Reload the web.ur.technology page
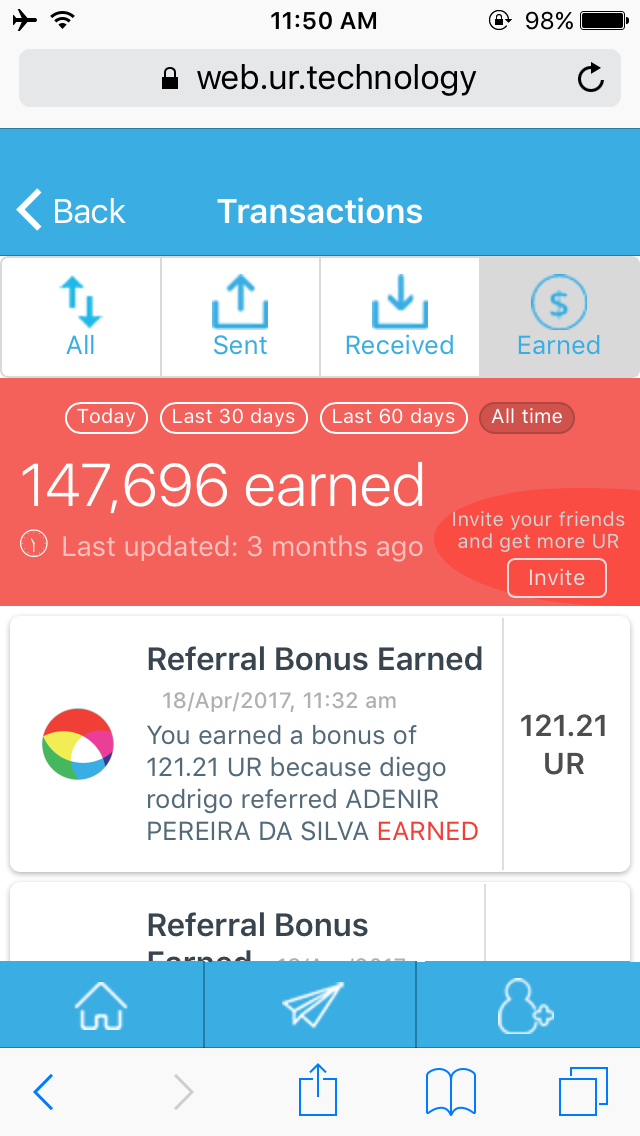Screen dimensions: 640x1136 click(x=590, y=78)
